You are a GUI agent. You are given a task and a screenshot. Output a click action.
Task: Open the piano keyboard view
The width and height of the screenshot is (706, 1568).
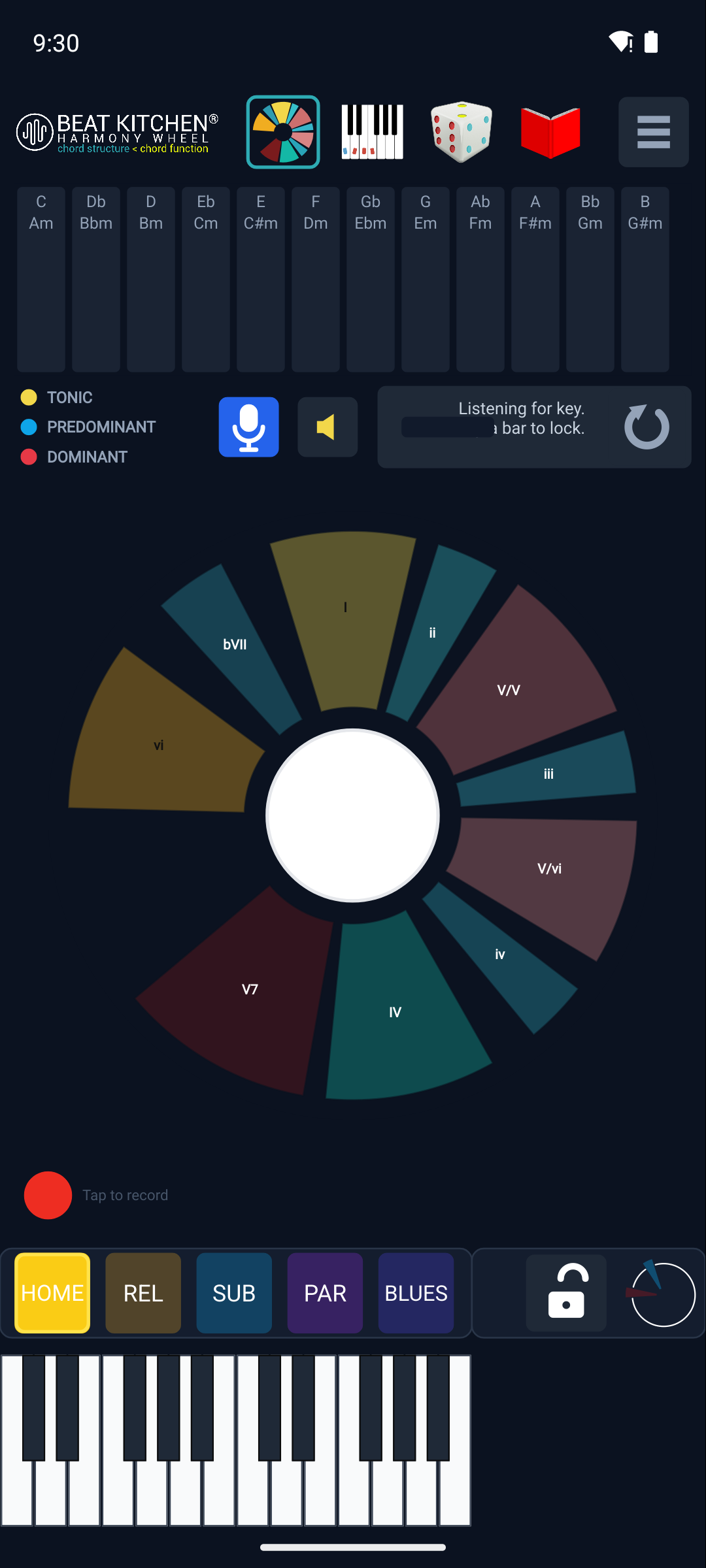tap(372, 132)
